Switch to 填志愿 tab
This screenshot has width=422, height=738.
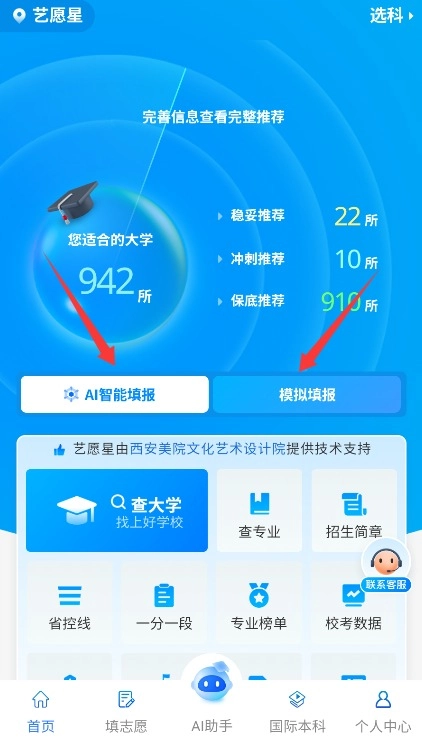point(126,710)
